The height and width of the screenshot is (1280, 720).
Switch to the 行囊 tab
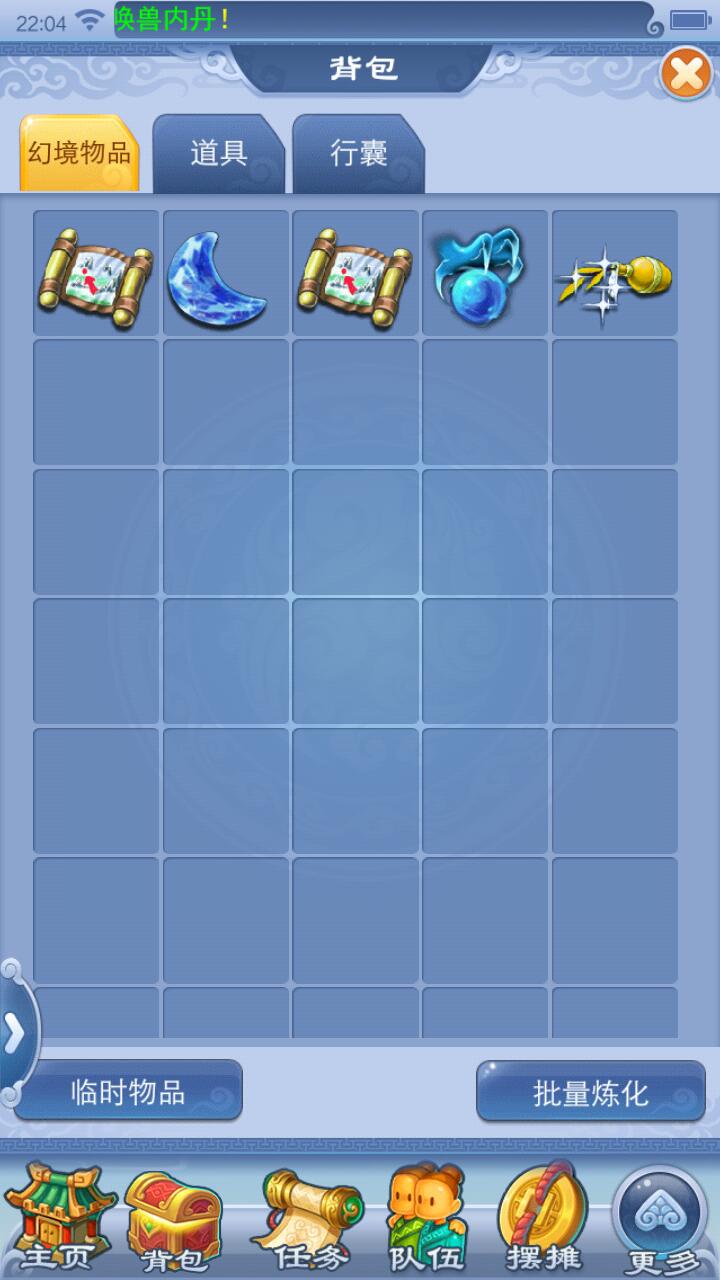click(358, 153)
